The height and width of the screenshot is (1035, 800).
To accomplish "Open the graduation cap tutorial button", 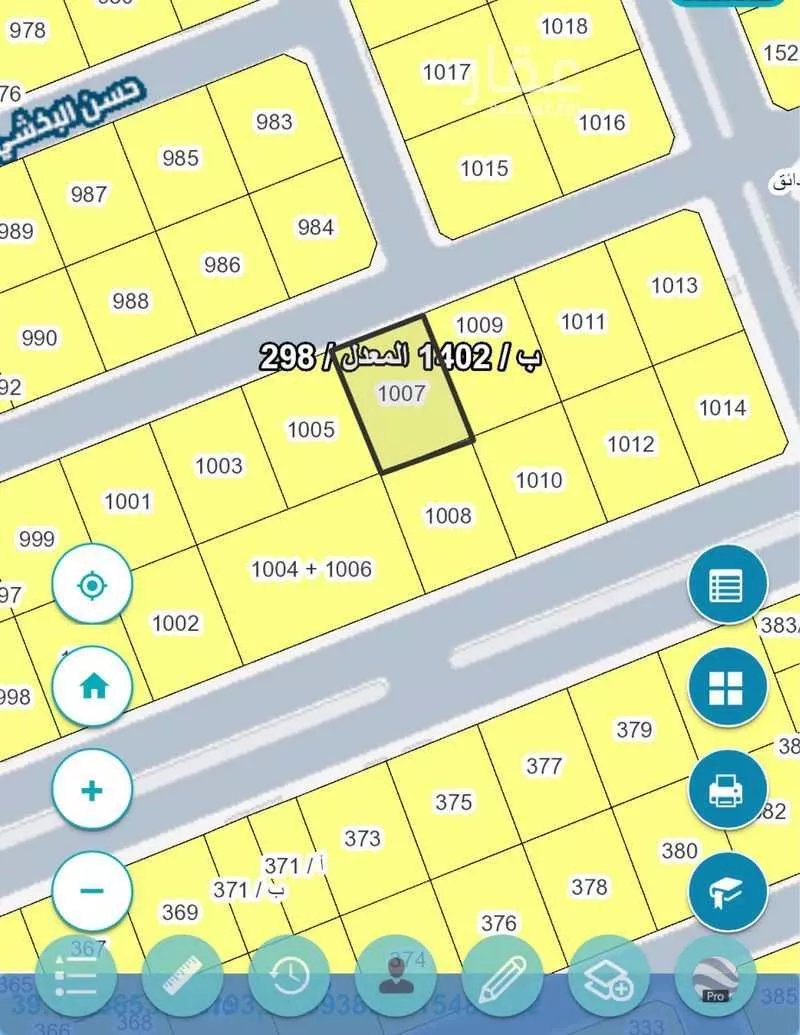I will click(x=727, y=893).
